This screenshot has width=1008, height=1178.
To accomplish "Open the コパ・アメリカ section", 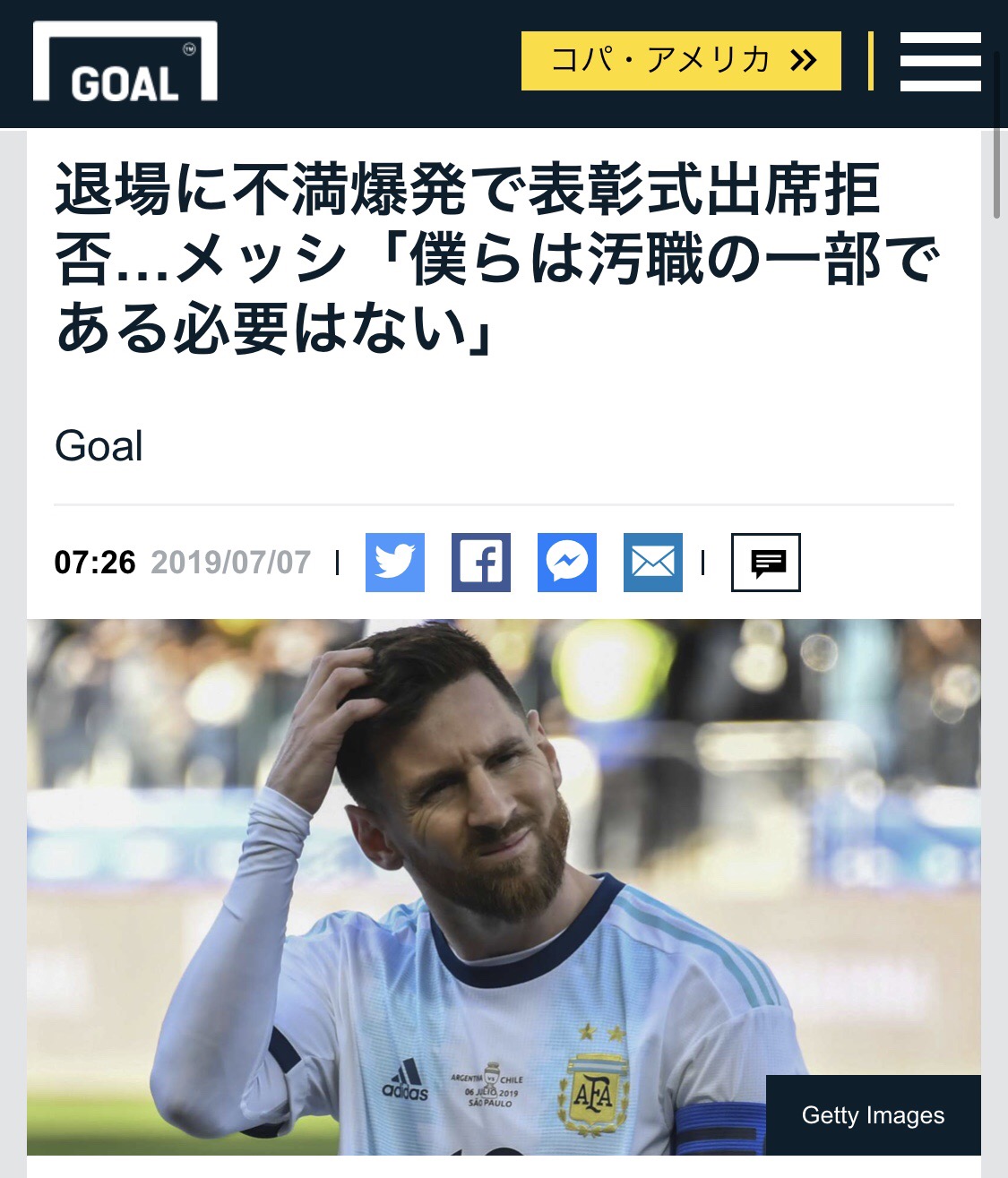I will [x=681, y=61].
